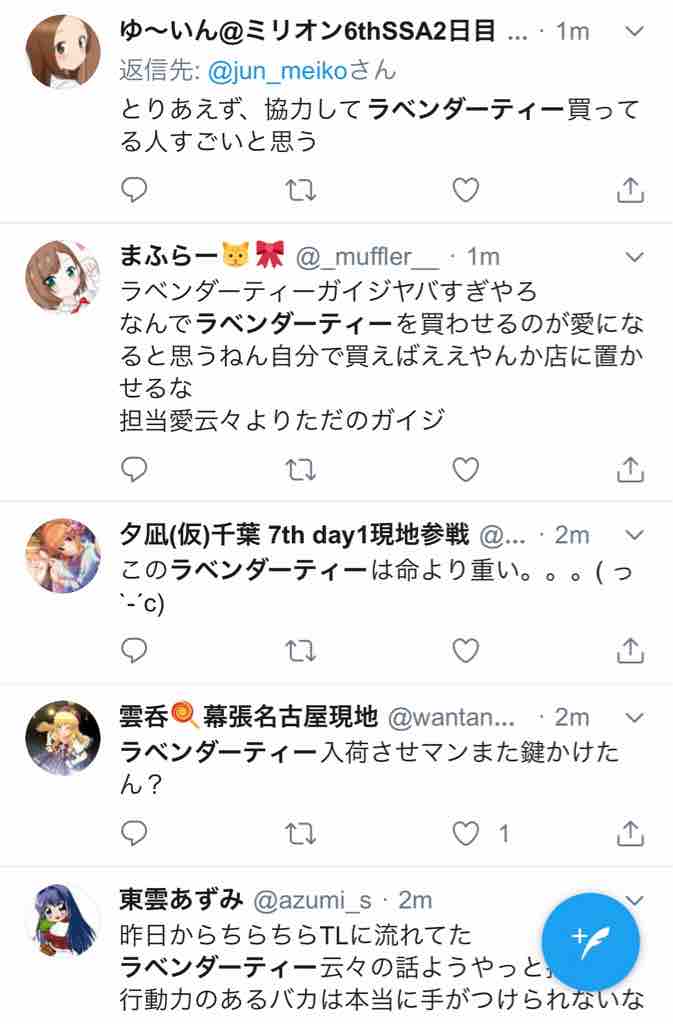Reply to ゆ〜いん's tweet

(134, 190)
